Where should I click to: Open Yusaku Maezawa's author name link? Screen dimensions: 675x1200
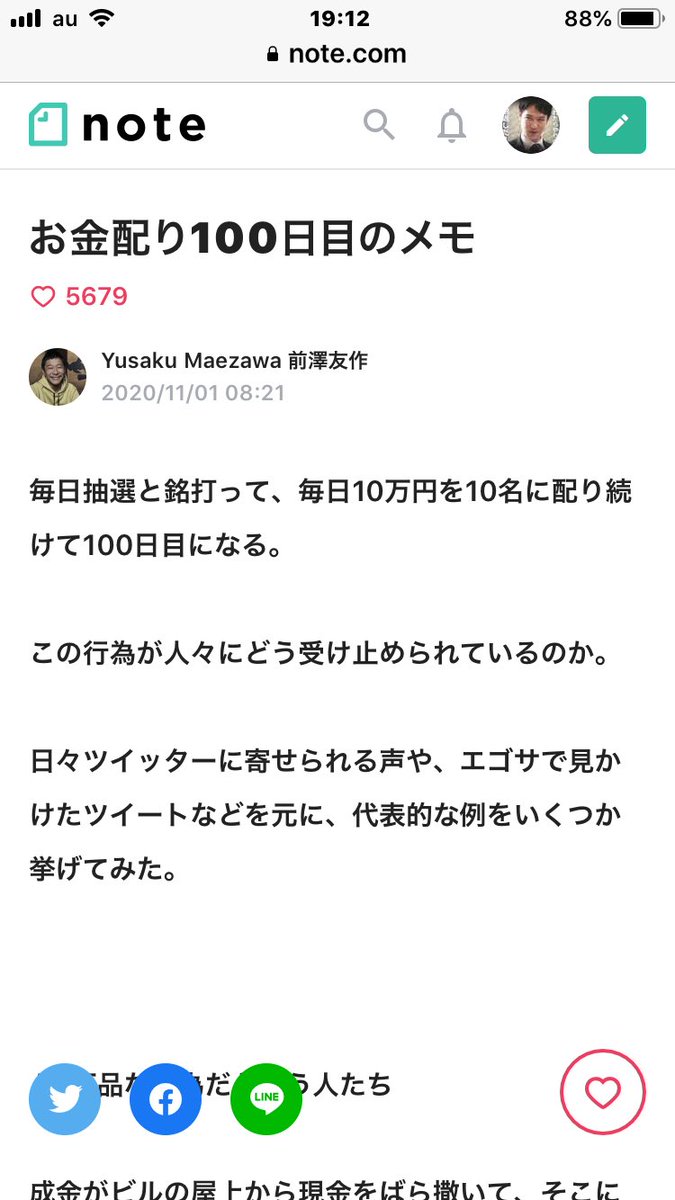[234, 361]
